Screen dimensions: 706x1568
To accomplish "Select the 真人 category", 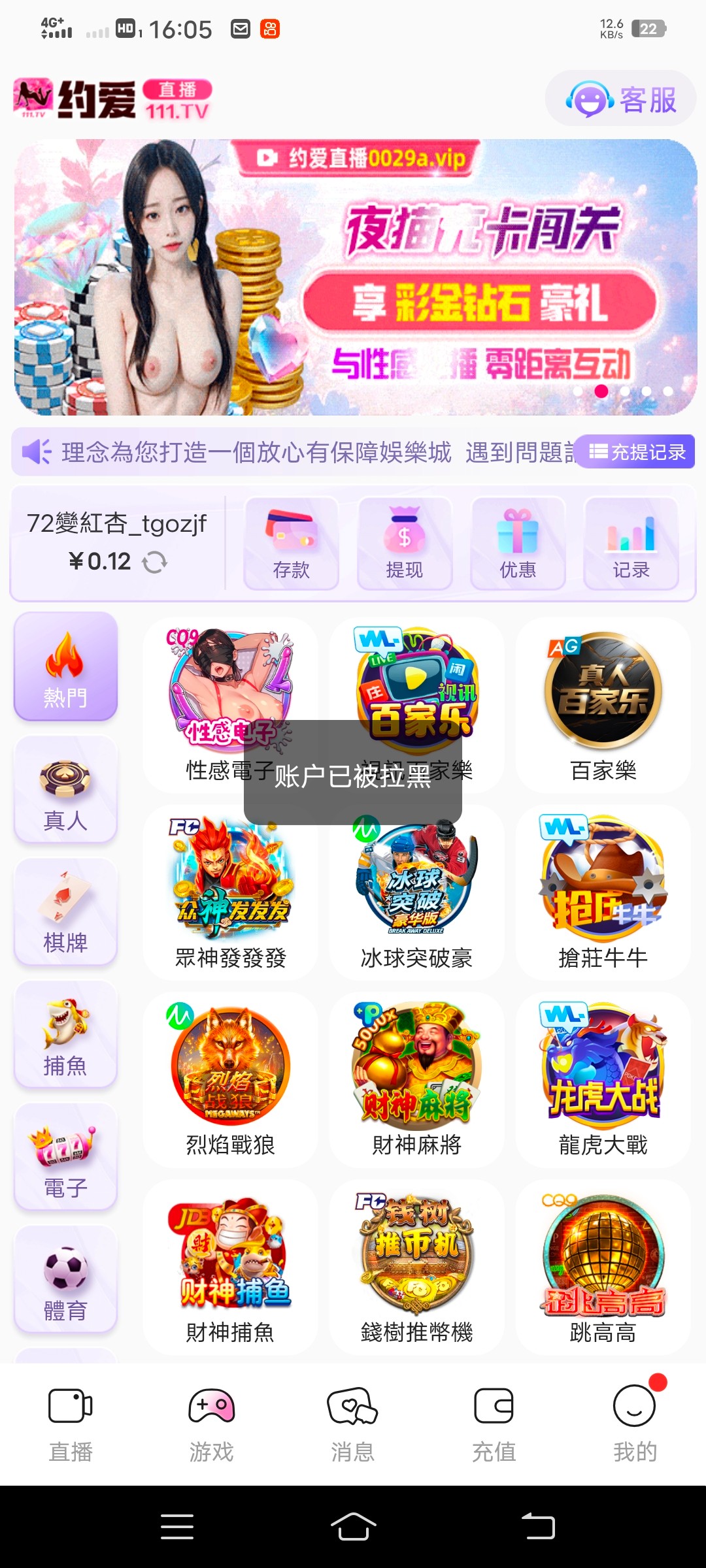I will click(x=65, y=789).
